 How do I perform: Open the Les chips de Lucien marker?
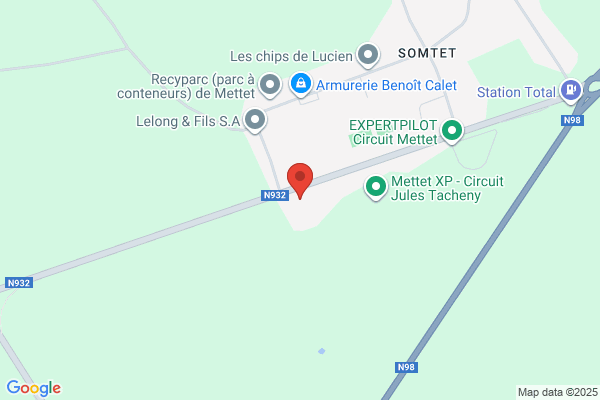(x=368, y=55)
